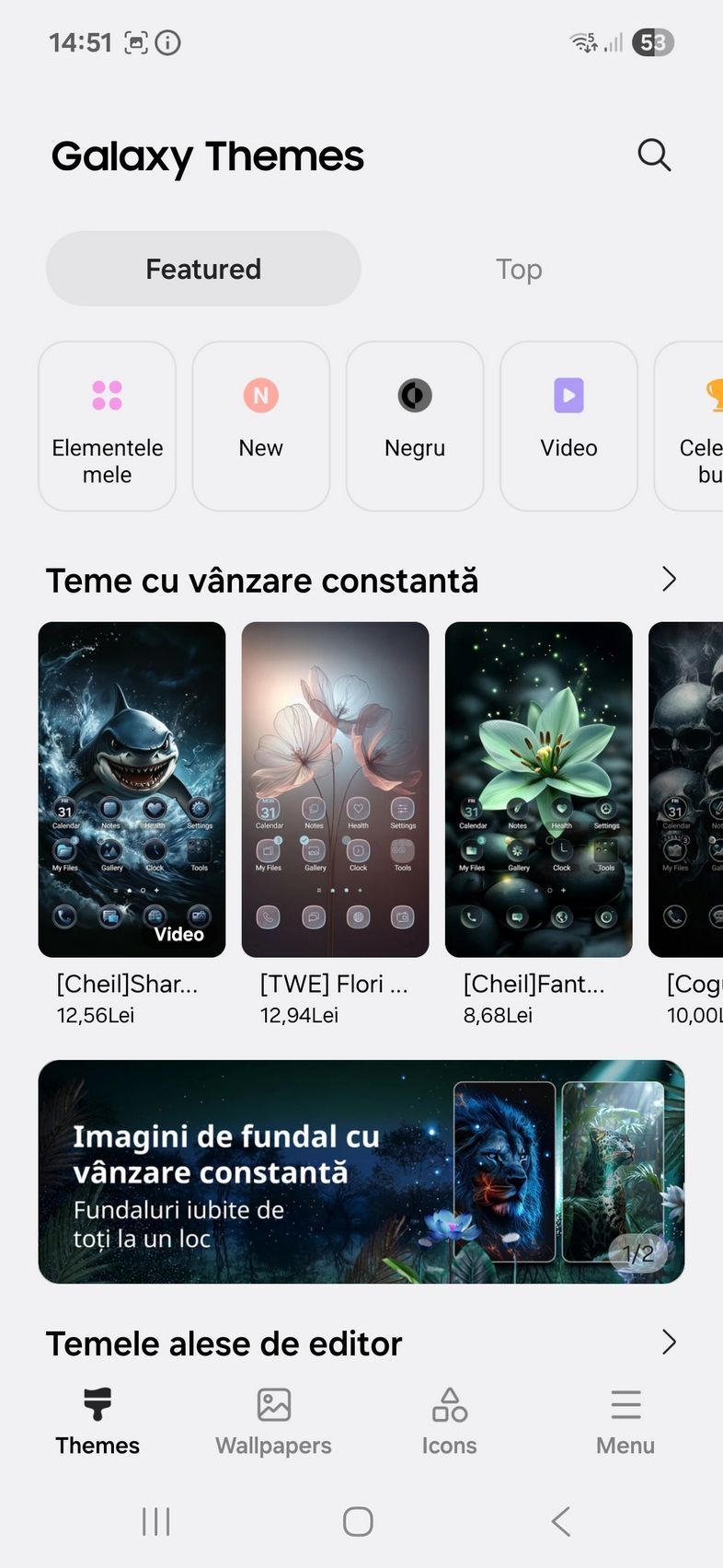Browse the Negru category
Viewport: 723px width, 1568px height.
pos(415,426)
